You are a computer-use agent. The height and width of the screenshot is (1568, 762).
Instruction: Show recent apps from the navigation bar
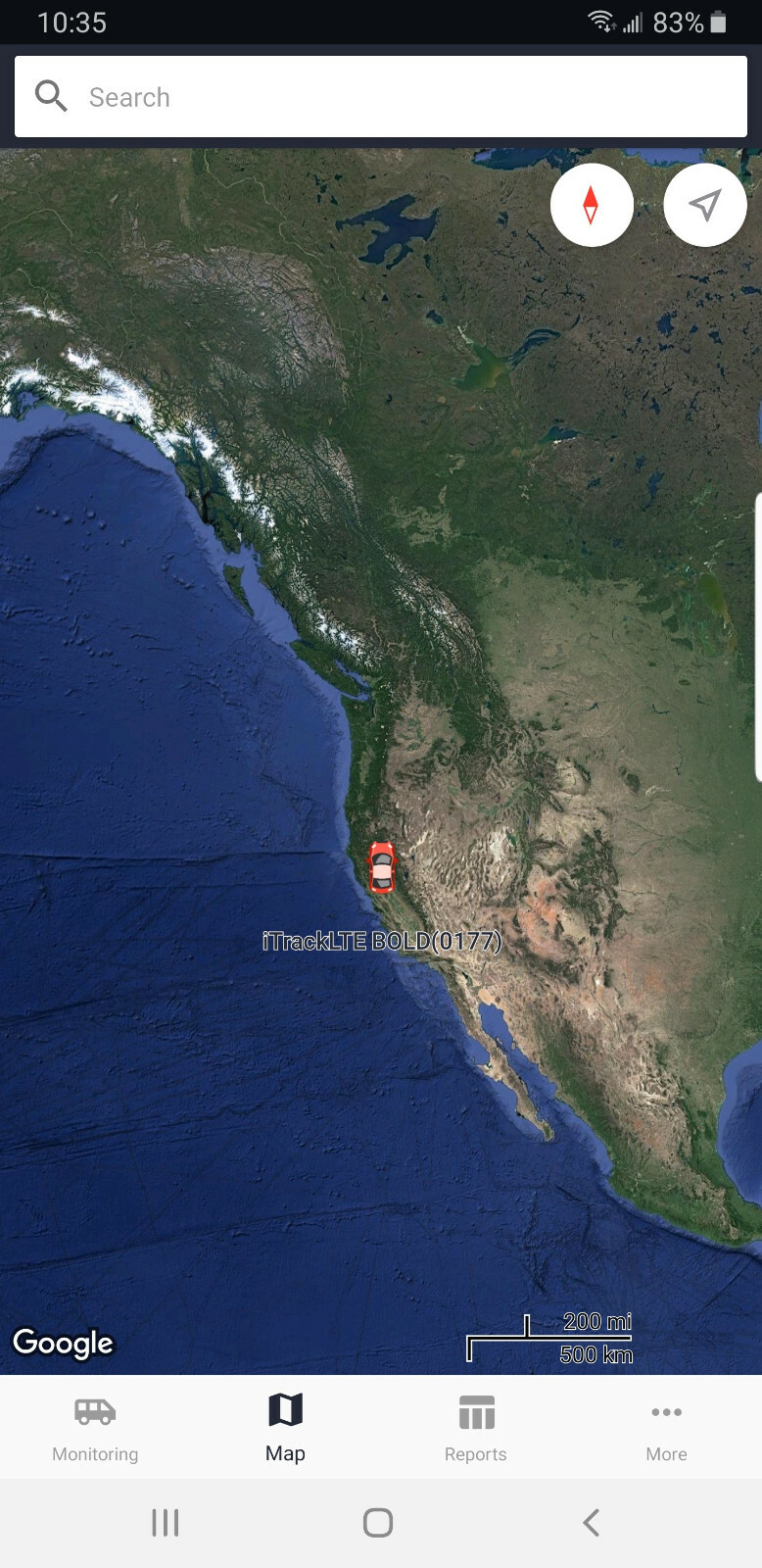coord(165,1522)
